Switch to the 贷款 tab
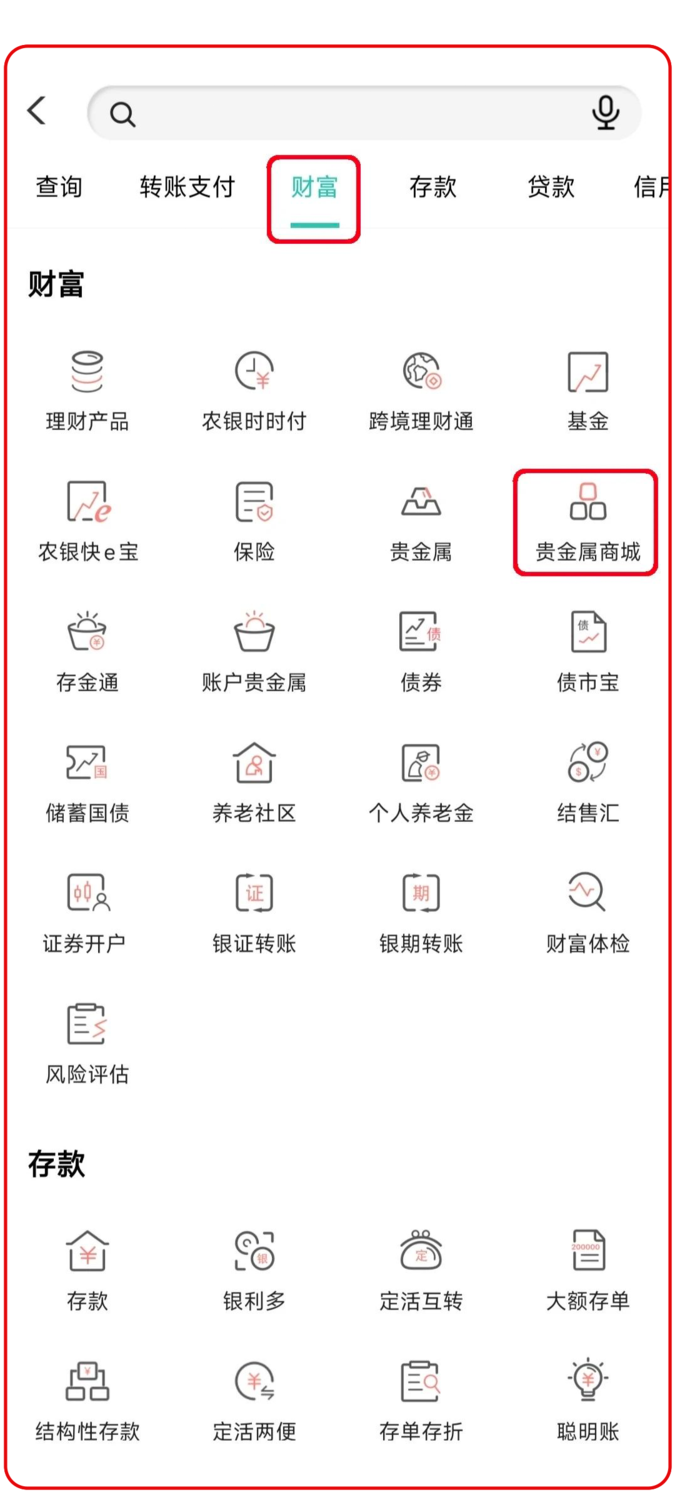The height and width of the screenshot is (1500, 675). coord(551,187)
